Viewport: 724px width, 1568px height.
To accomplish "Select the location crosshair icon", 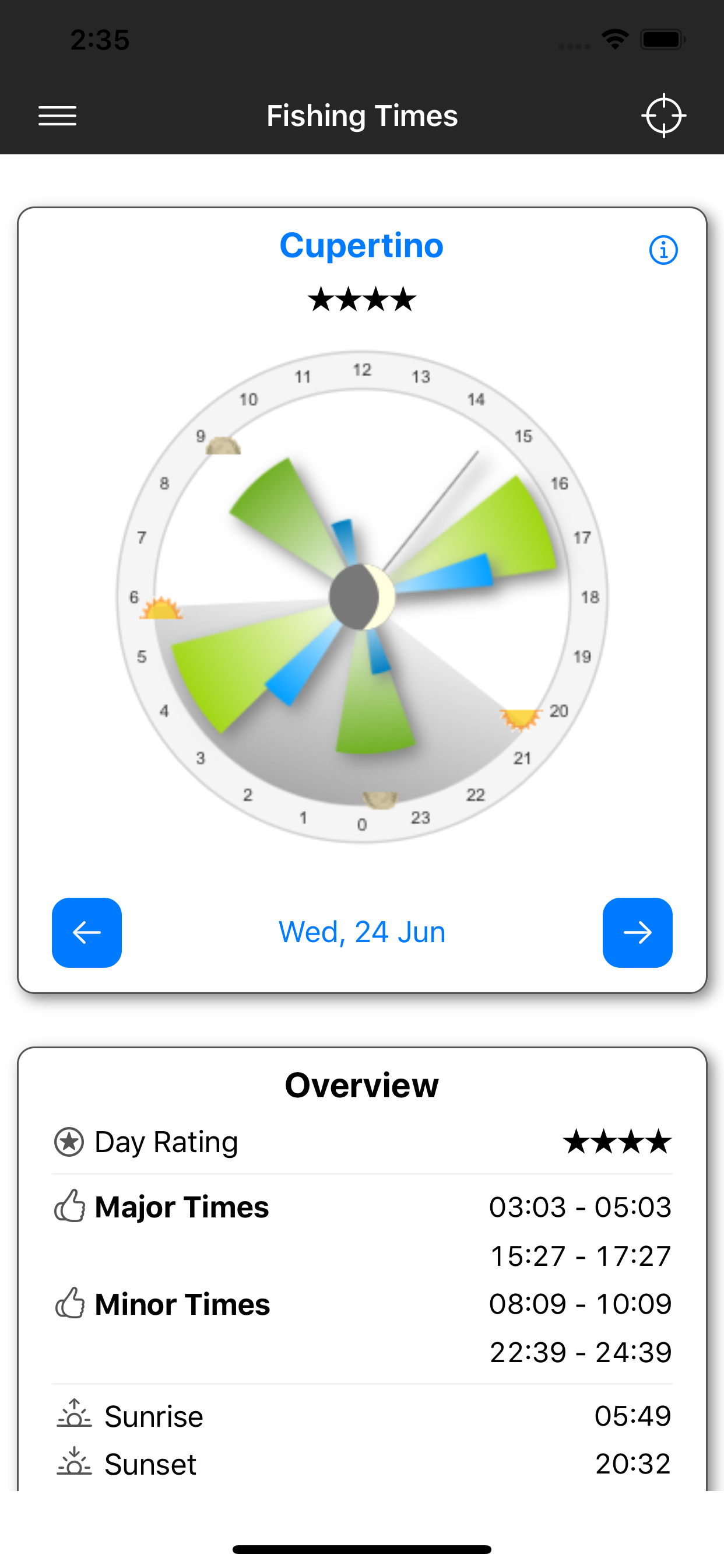I will point(664,115).
